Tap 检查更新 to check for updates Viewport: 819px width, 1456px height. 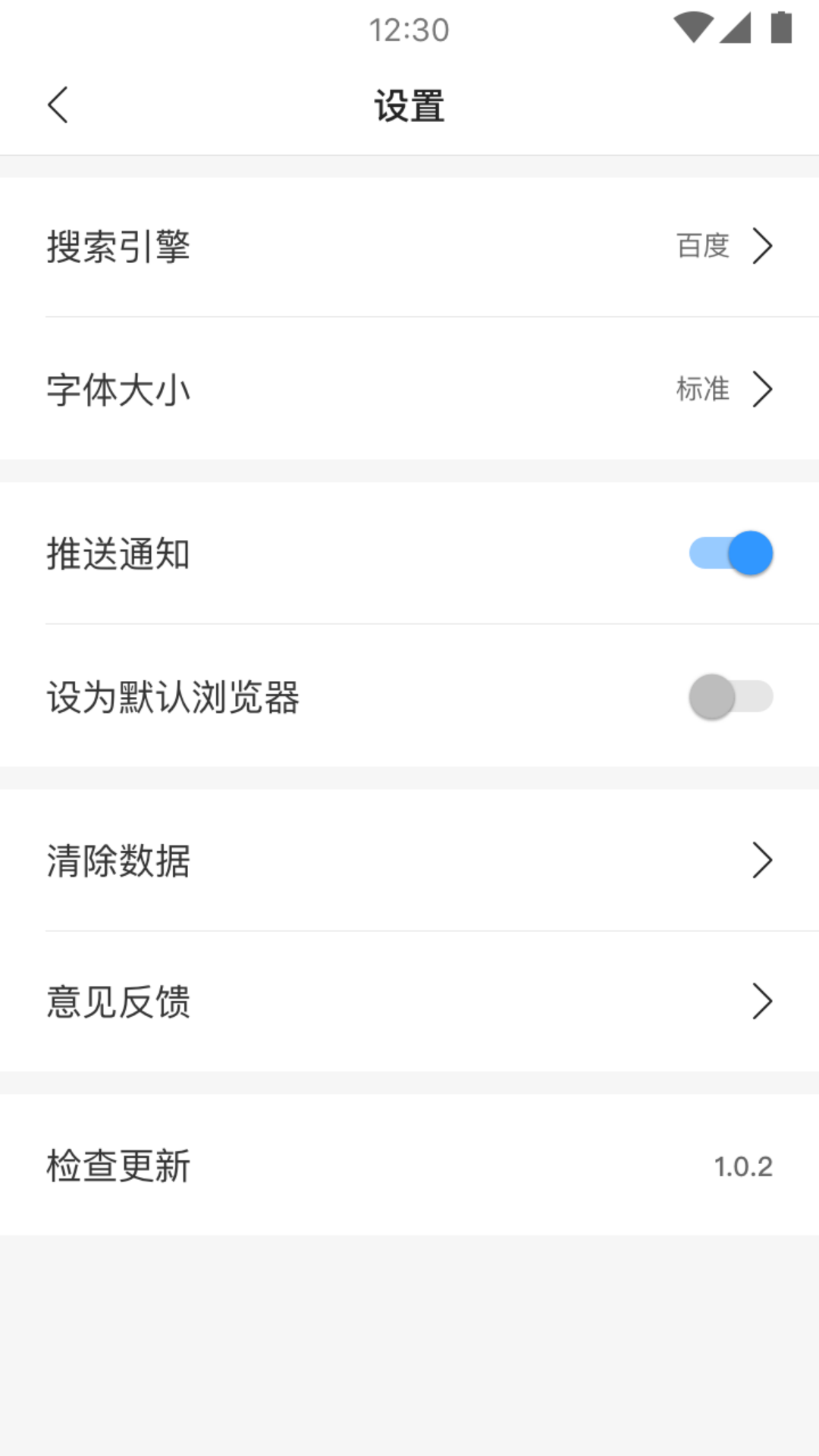point(409,1166)
